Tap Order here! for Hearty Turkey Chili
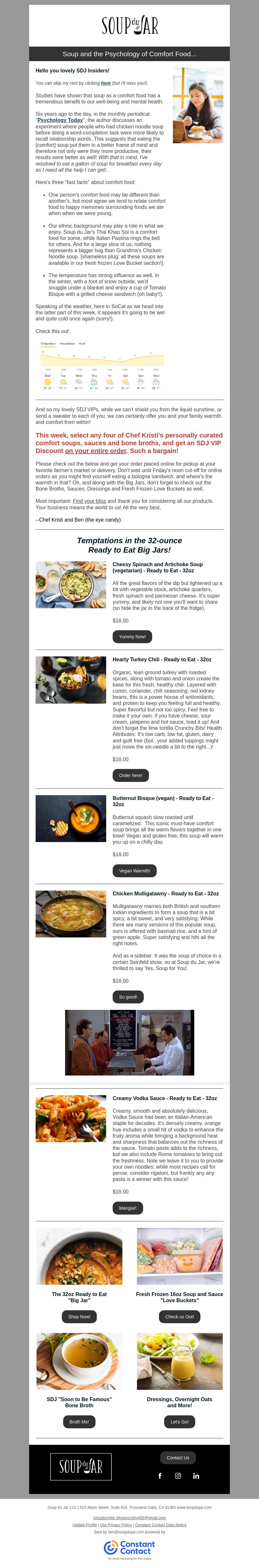This screenshot has width=259, height=1568. point(130,775)
